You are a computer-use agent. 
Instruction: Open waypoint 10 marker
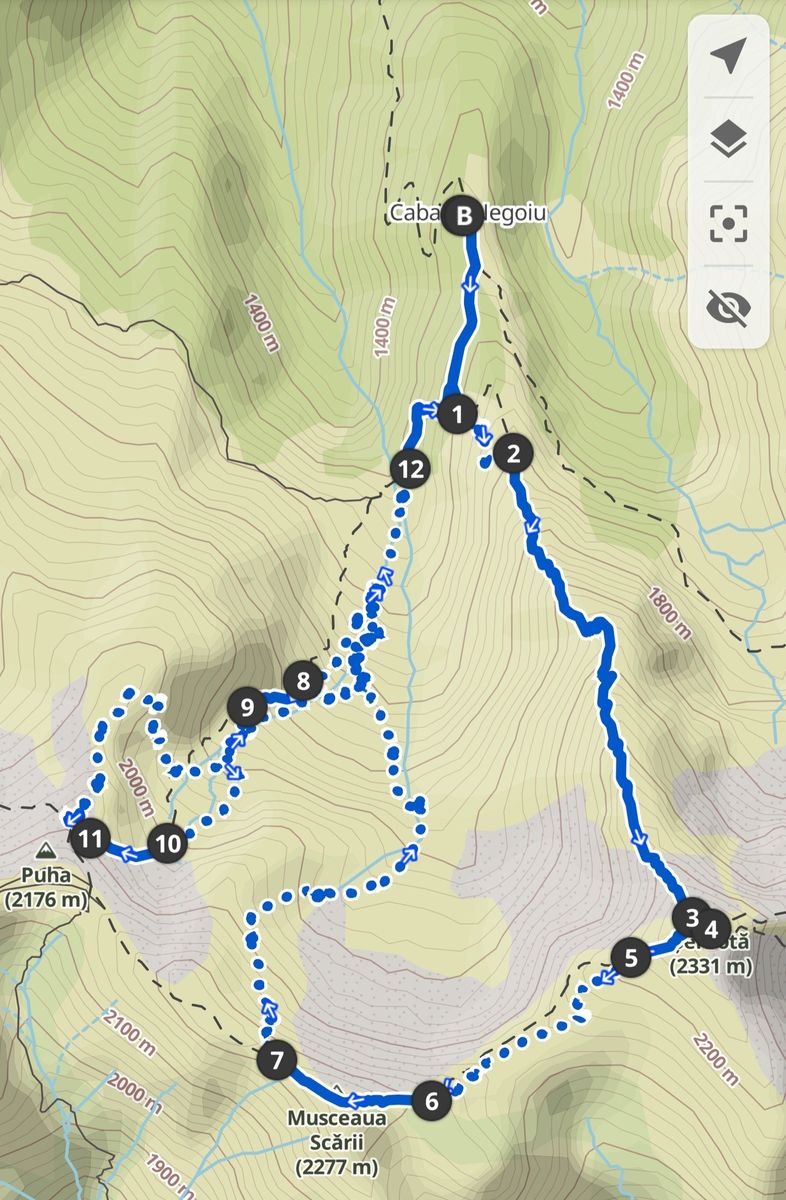coord(168,844)
